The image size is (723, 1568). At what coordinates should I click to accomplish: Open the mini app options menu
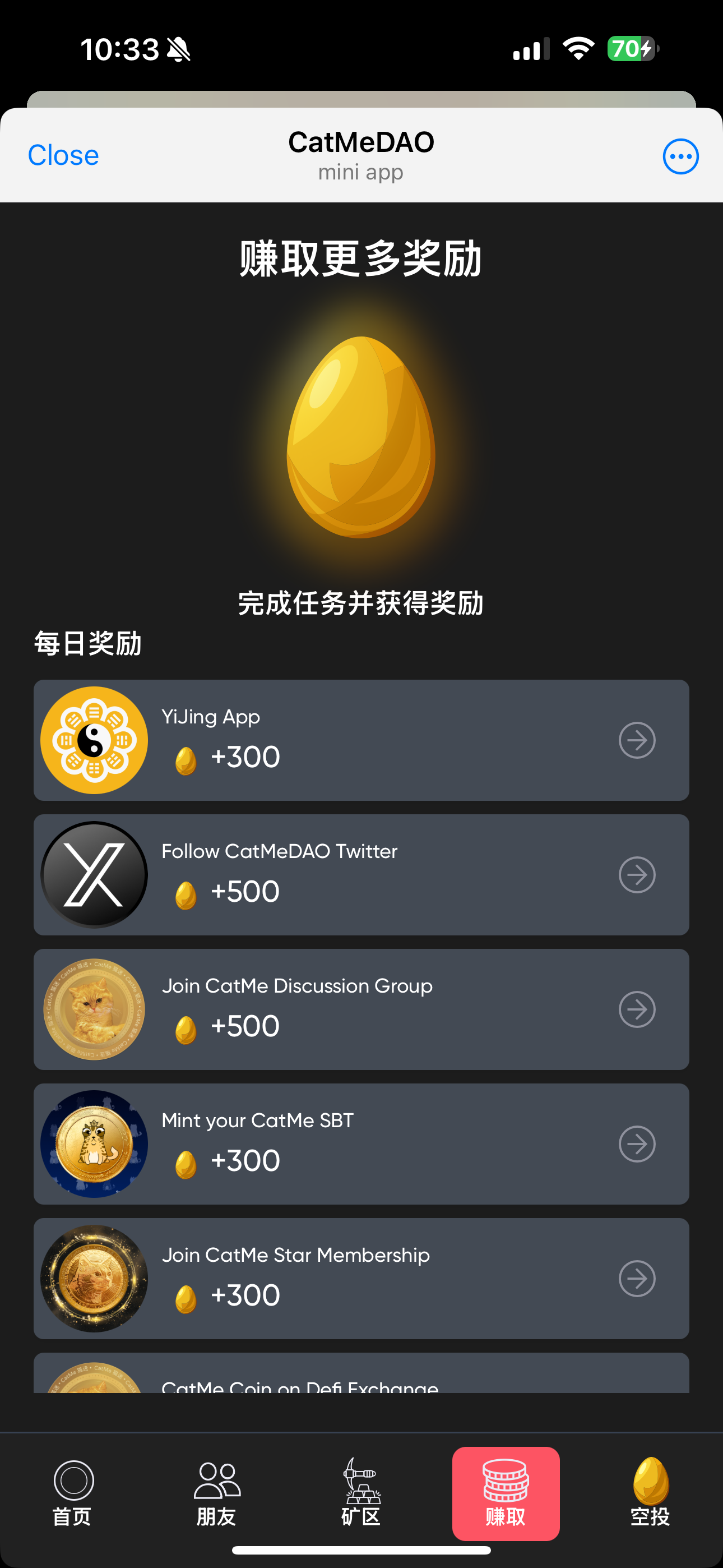click(680, 156)
